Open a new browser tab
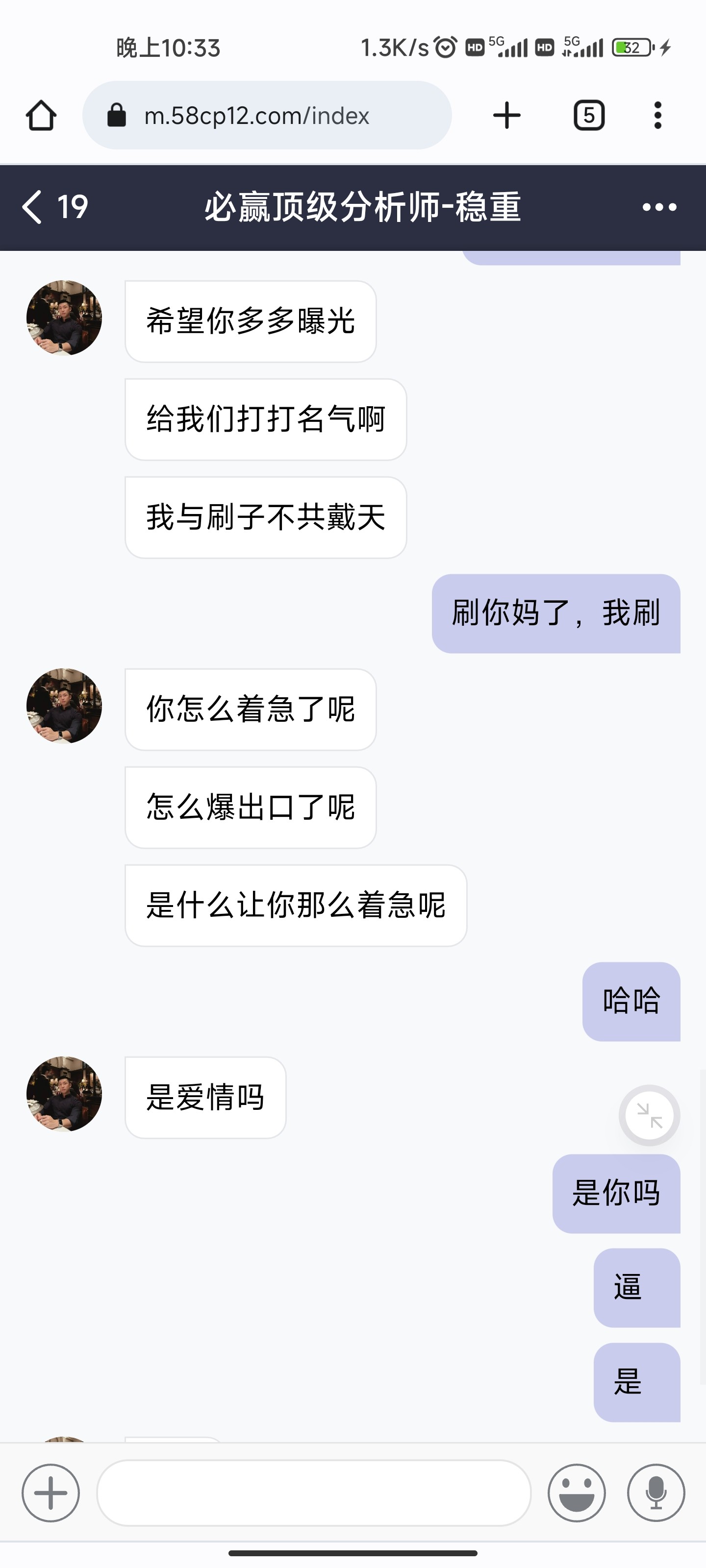706x1568 pixels. point(506,116)
